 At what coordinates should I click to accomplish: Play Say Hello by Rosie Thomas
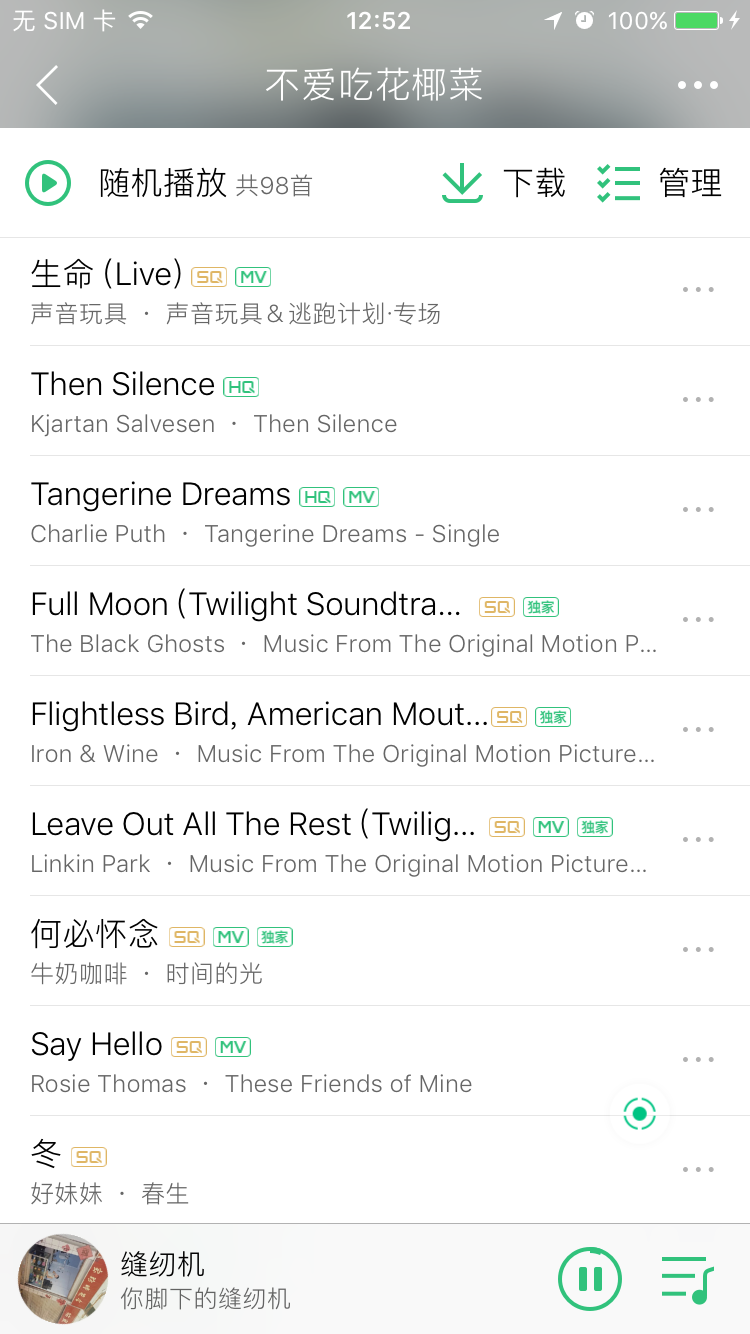(x=300, y=1061)
